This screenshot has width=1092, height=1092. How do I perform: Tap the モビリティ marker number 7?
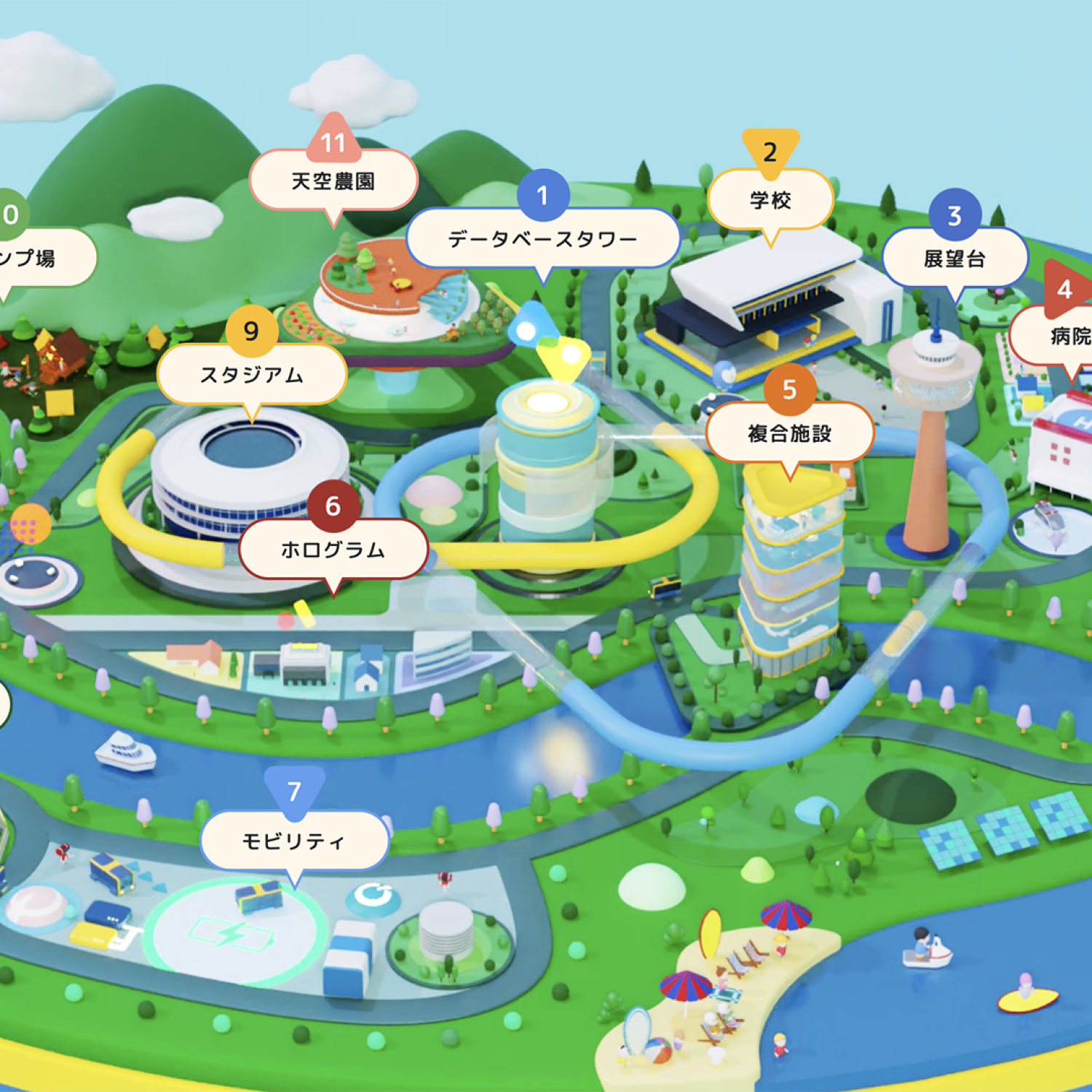pos(294,791)
